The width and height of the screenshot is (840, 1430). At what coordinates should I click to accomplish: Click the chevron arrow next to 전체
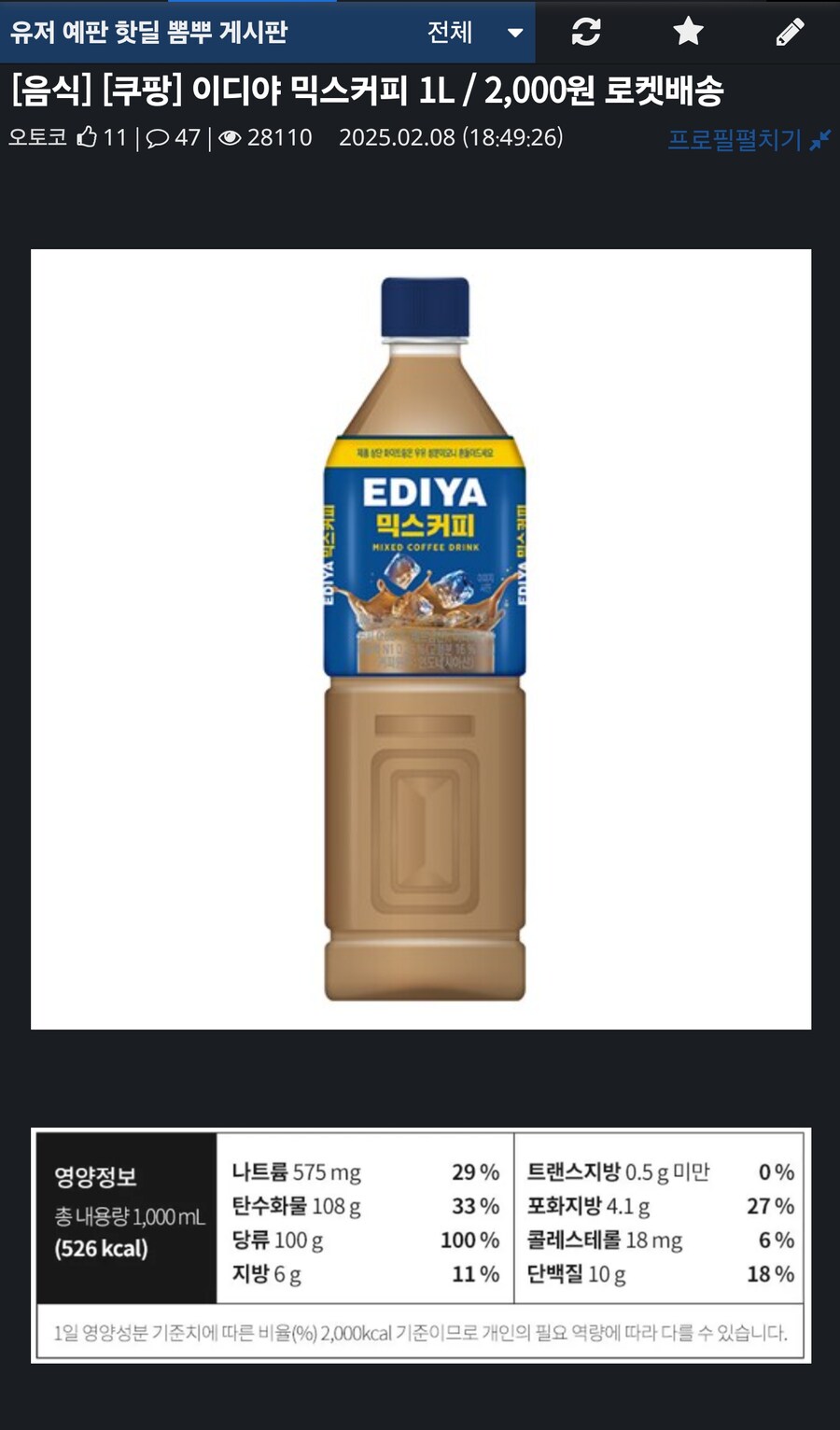tap(514, 31)
